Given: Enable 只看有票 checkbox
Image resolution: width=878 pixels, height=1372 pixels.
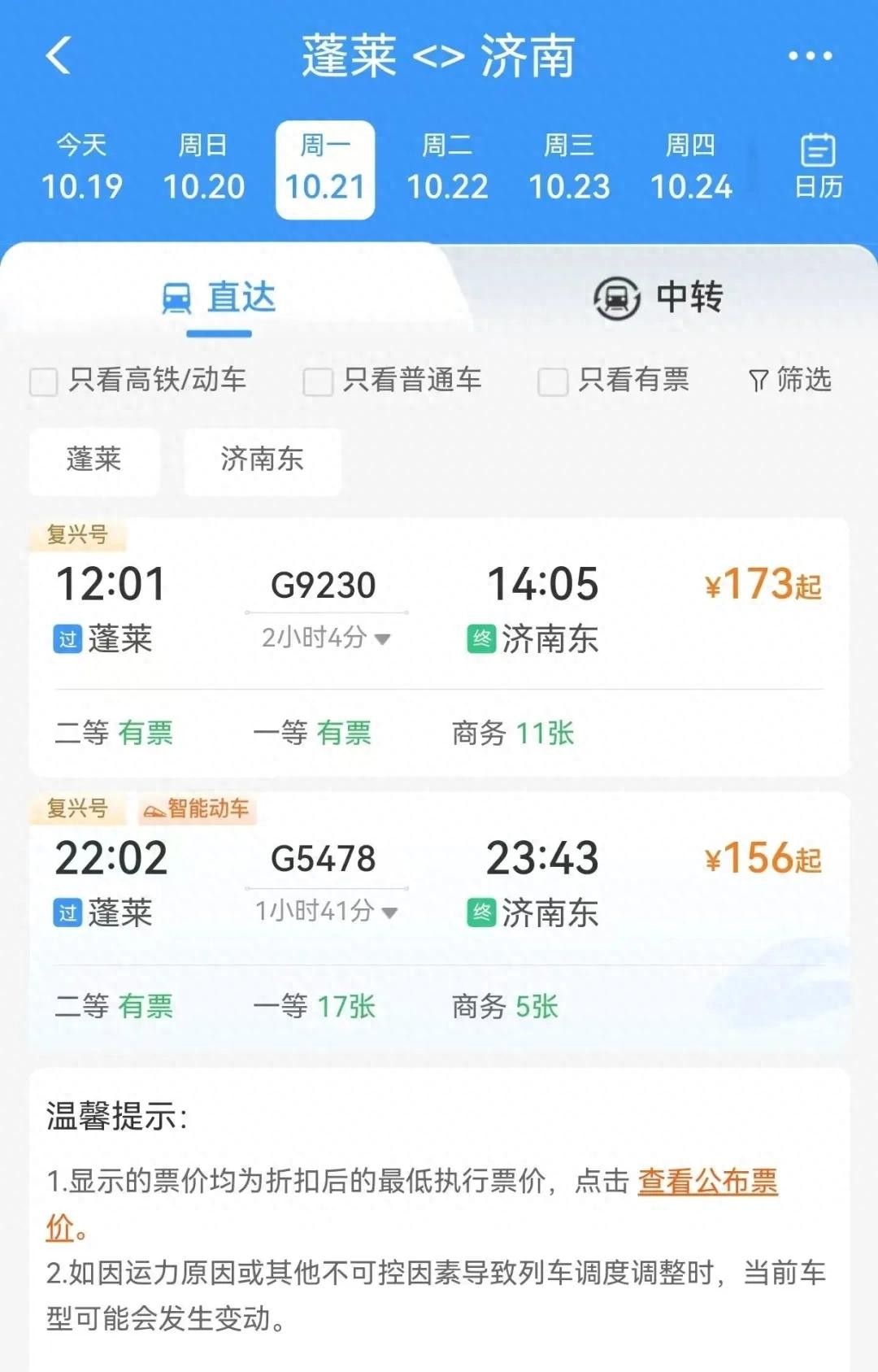Looking at the screenshot, I should (553, 381).
